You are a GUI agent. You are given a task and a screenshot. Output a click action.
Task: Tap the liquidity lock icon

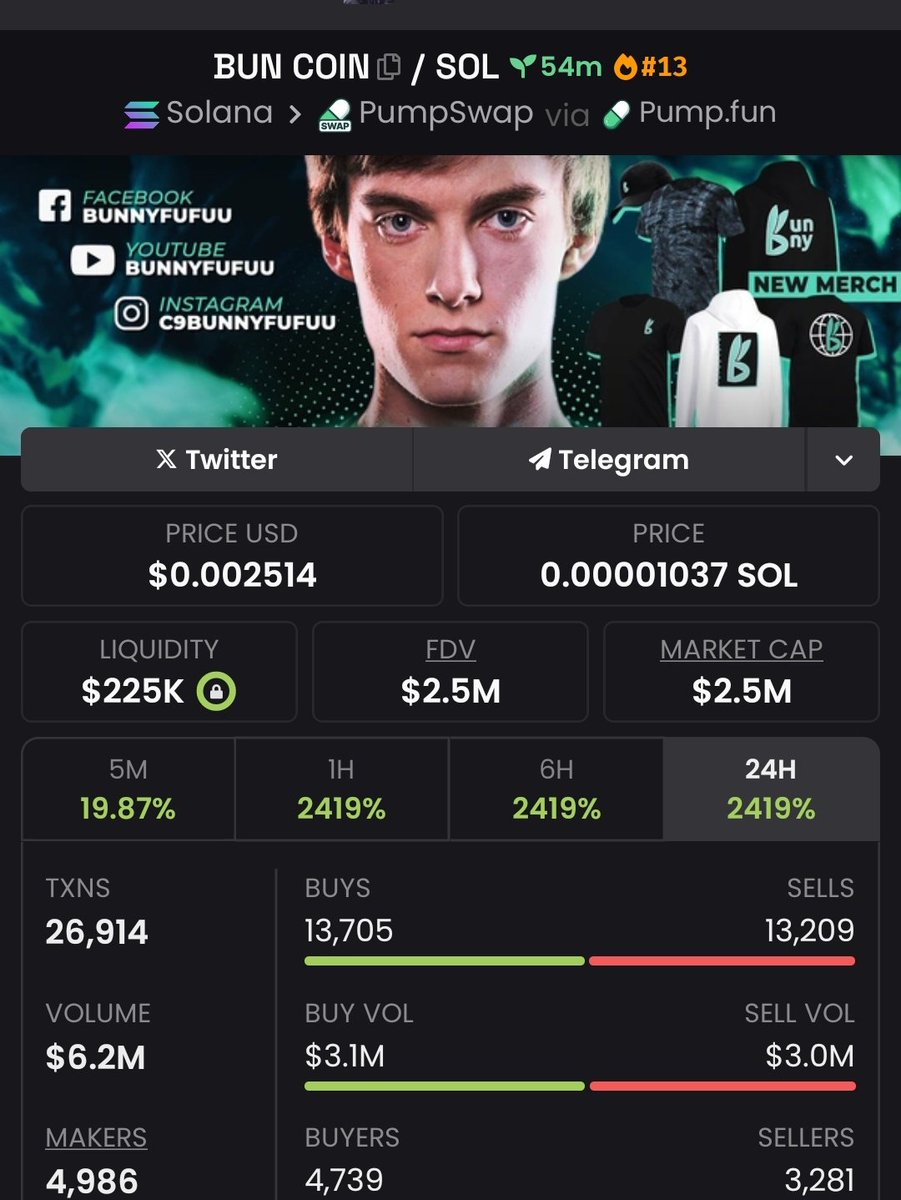coord(216,691)
